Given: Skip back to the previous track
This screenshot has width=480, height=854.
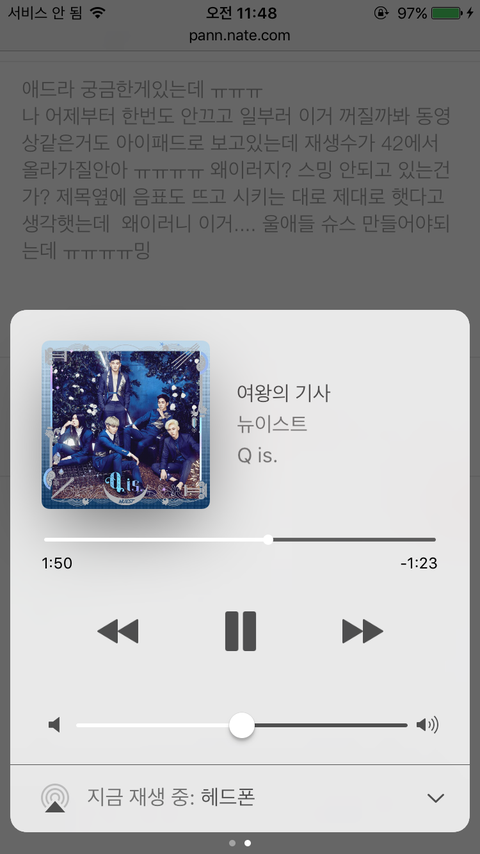Looking at the screenshot, I should point(118,631).
